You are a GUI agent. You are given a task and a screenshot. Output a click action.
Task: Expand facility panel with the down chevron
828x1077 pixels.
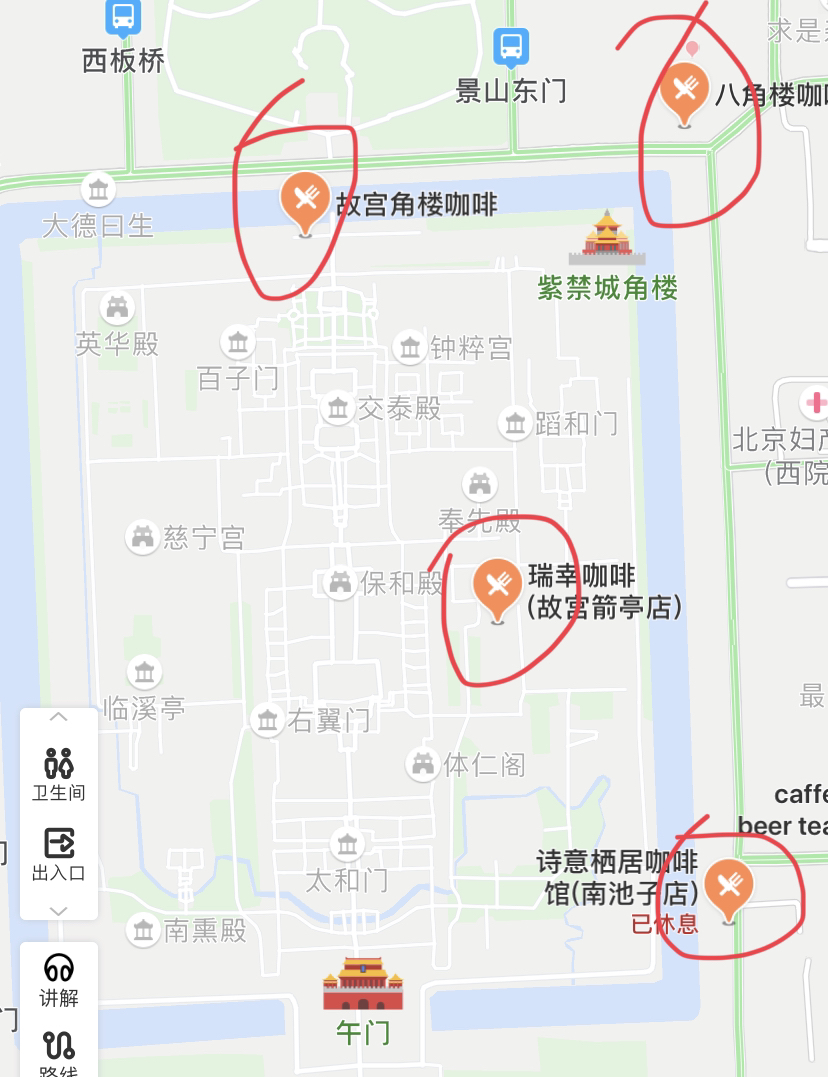click(58, 910)
